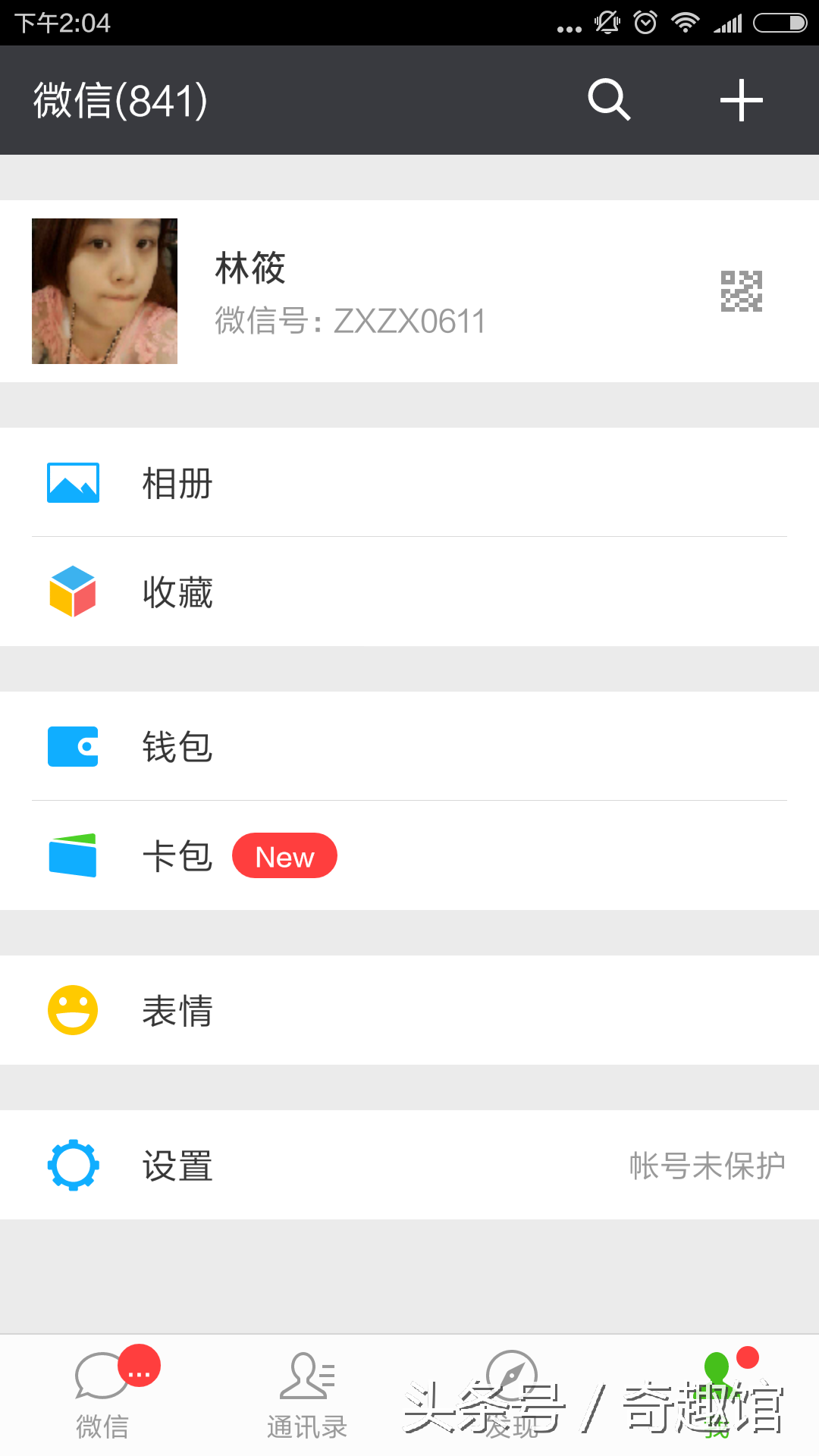The height and width of the screenshot is (1456, 819).
Task: Select the 收藏 favorites cube icon
Action: tap(73, 592)
